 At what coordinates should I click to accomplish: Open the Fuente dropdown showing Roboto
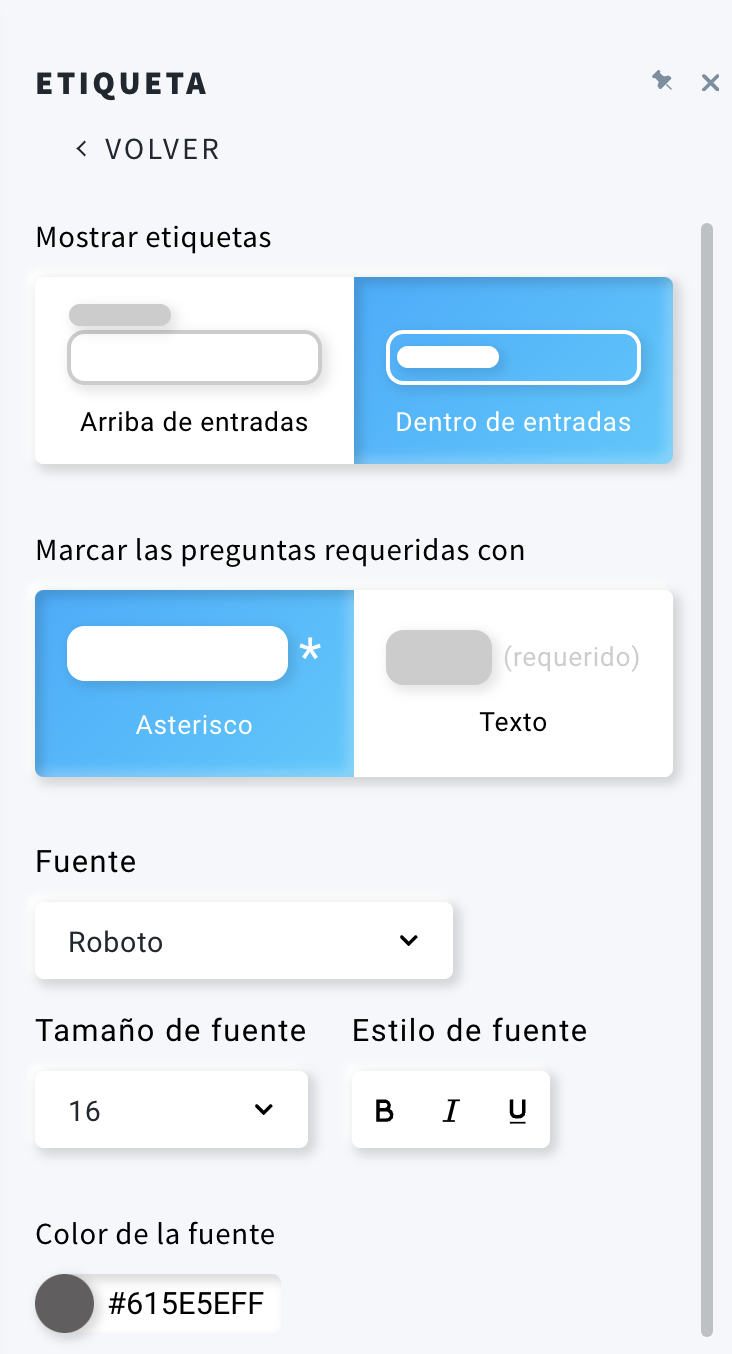coord(244,941)
